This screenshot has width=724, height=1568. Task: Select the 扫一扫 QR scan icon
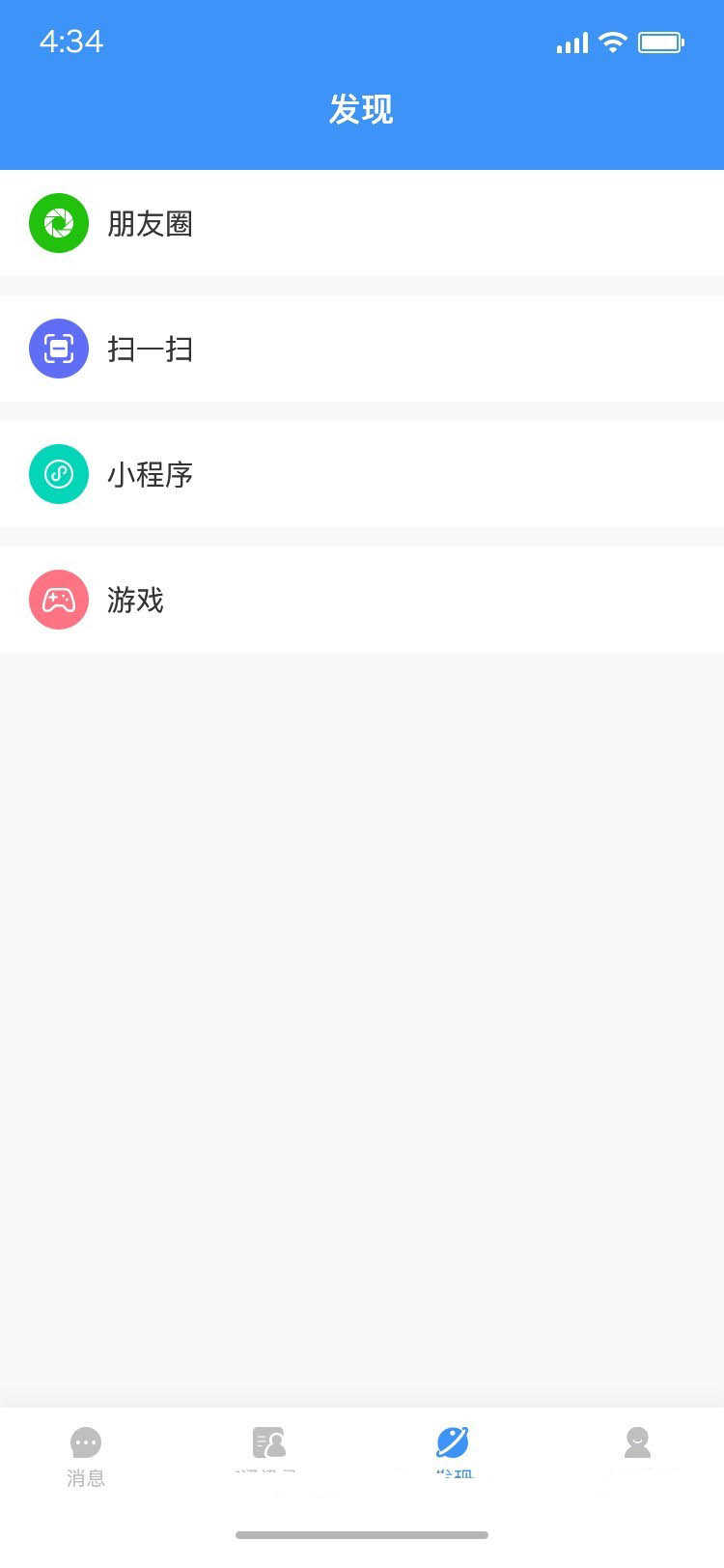[x=59, y=349]
